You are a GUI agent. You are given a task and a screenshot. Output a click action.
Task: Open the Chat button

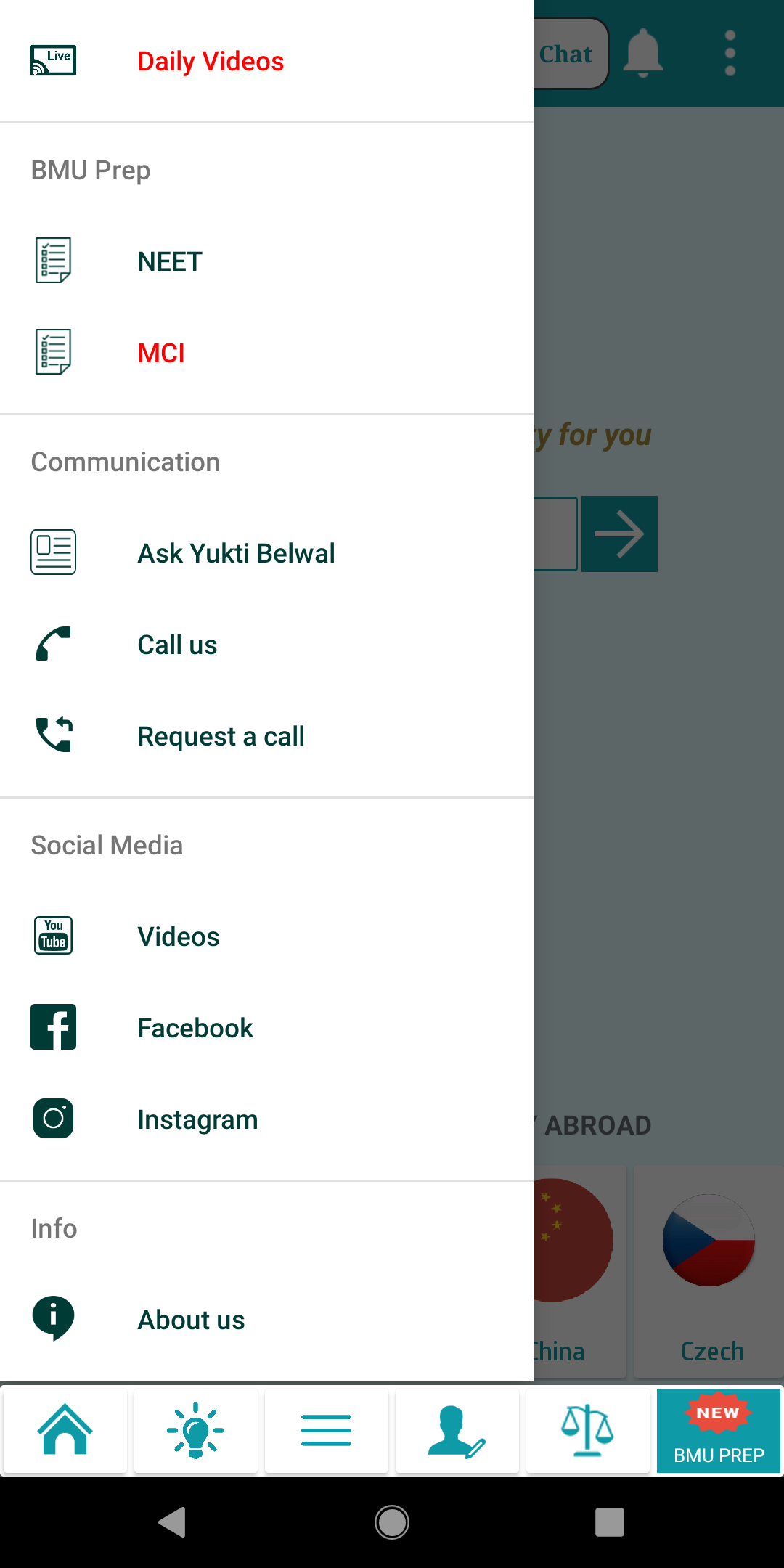(x=570, y=54)
